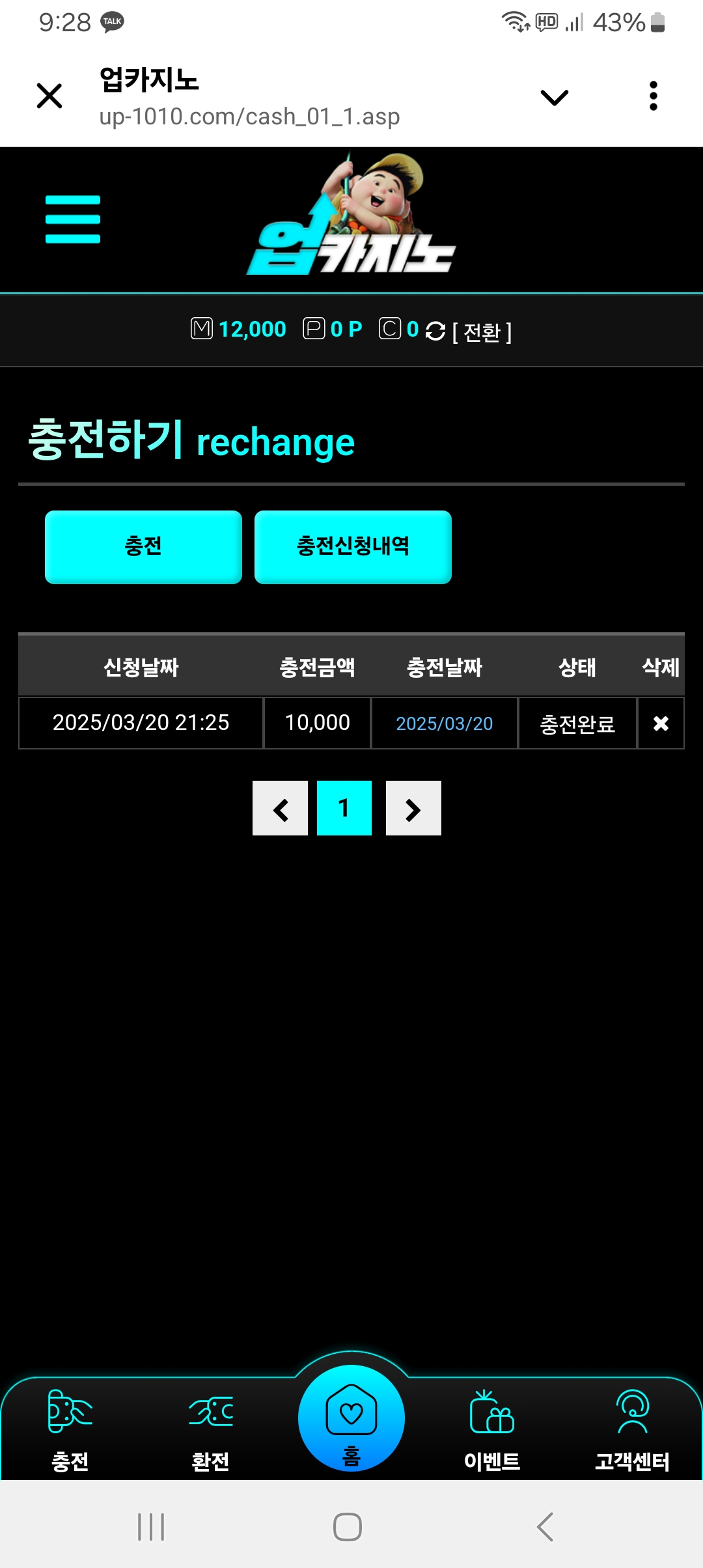This screenshot has height=1568, width=703.
Task: Open the hamburger drawer menu
Action: click(x=73, y=219)
